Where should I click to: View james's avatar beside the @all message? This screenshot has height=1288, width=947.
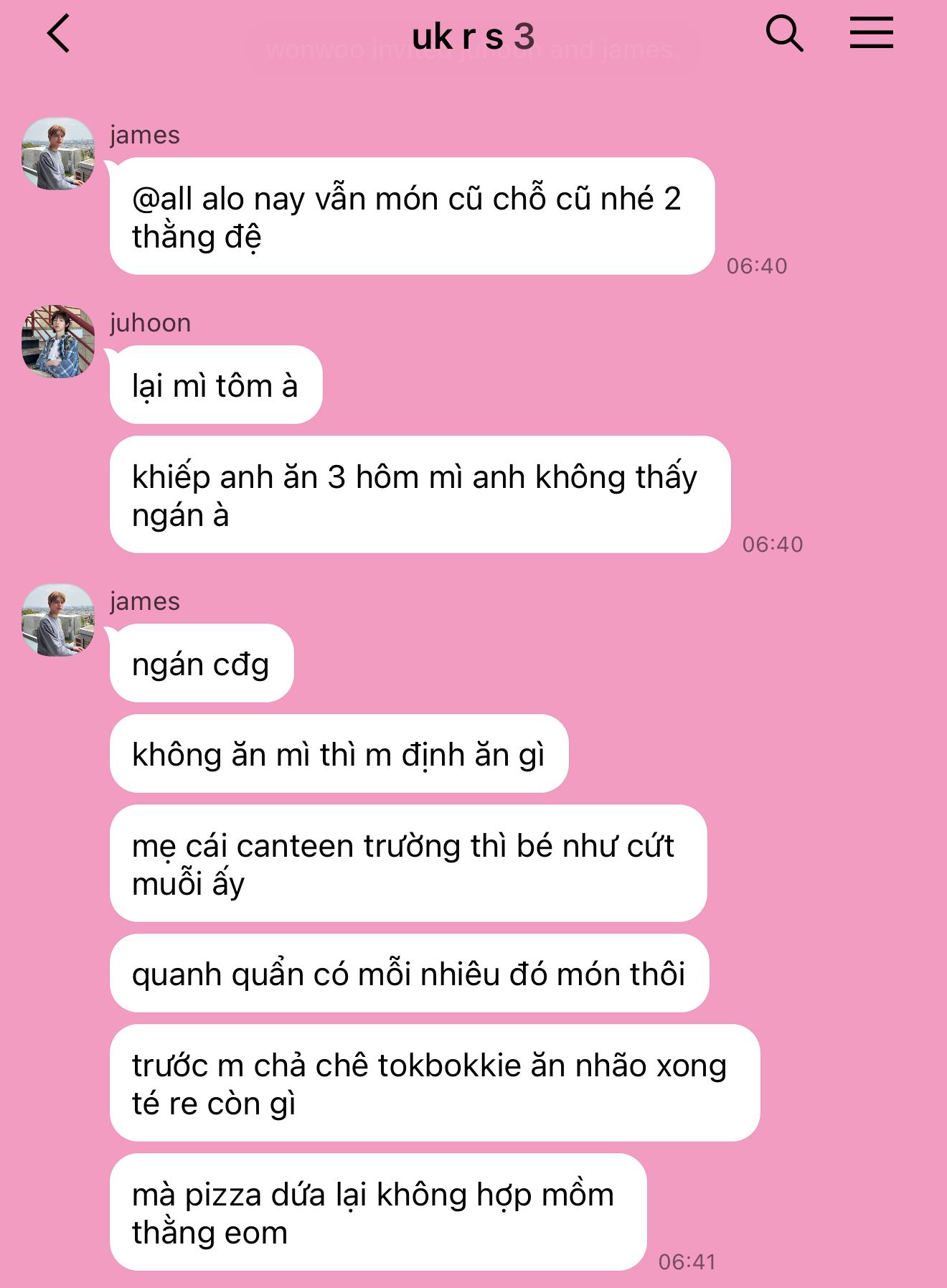58,154
